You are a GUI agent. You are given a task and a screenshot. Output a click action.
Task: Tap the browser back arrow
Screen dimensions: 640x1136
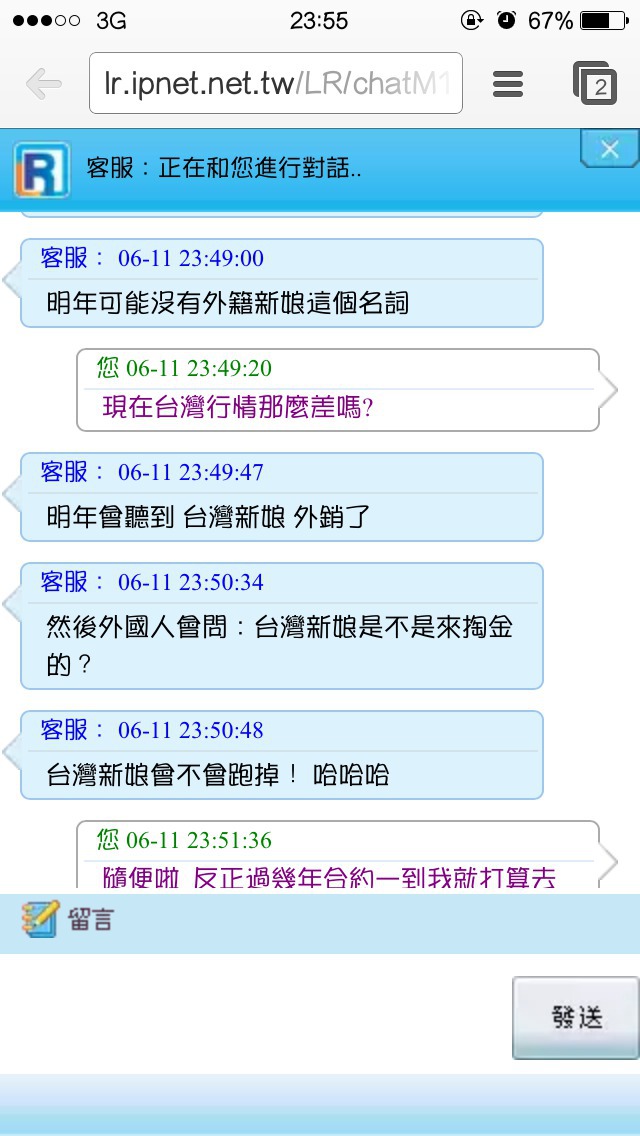(x=43, y=85)
